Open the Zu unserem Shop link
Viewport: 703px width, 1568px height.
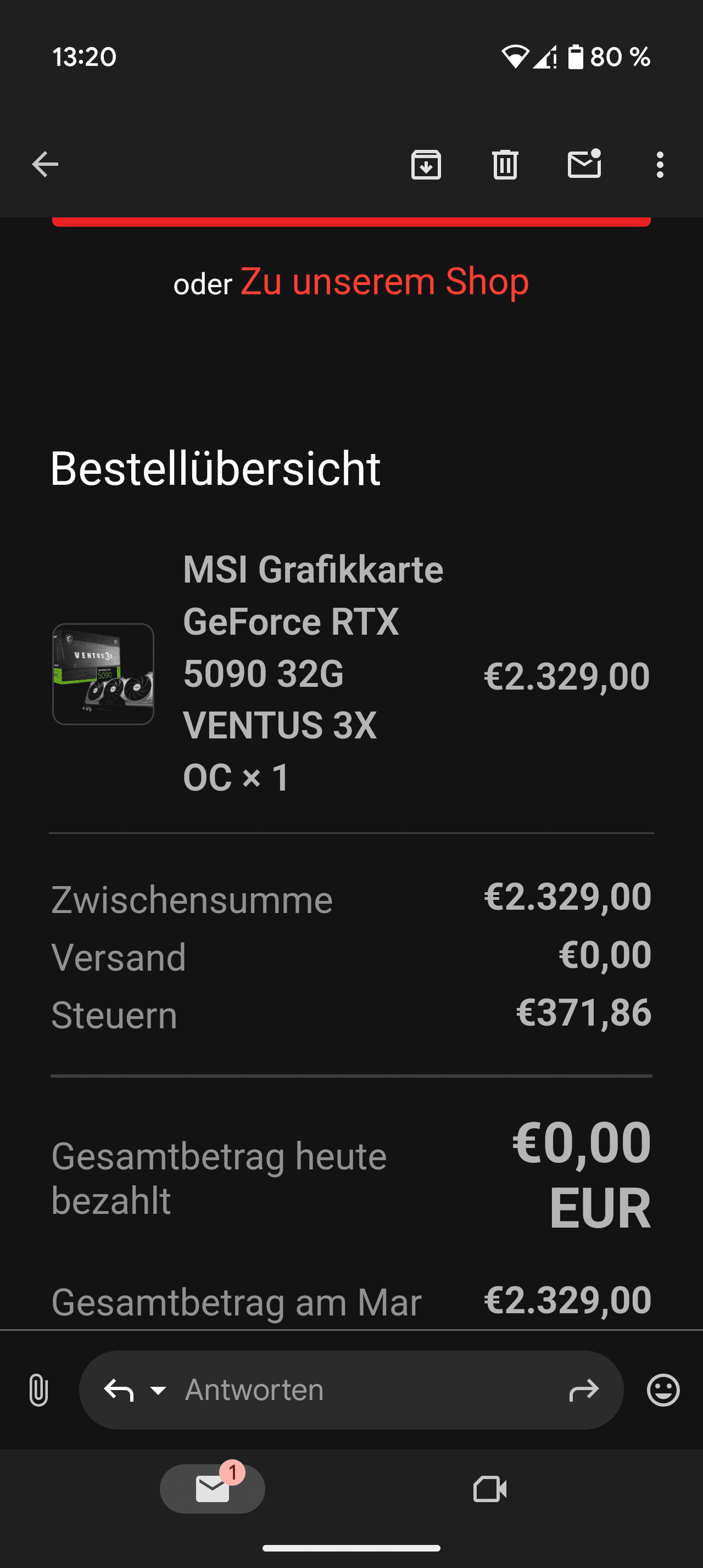(x=384, y=282)
